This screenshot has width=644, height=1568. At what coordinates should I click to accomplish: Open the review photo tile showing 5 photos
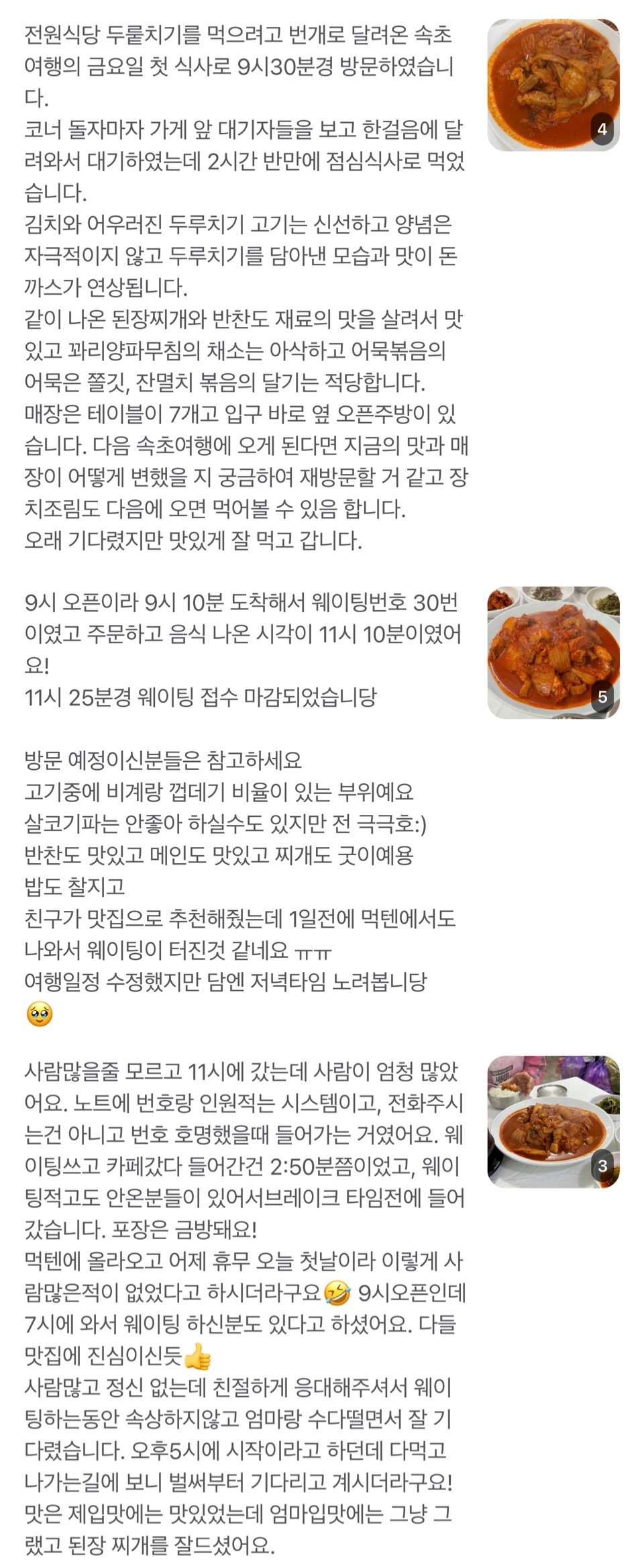click(553, 652)
